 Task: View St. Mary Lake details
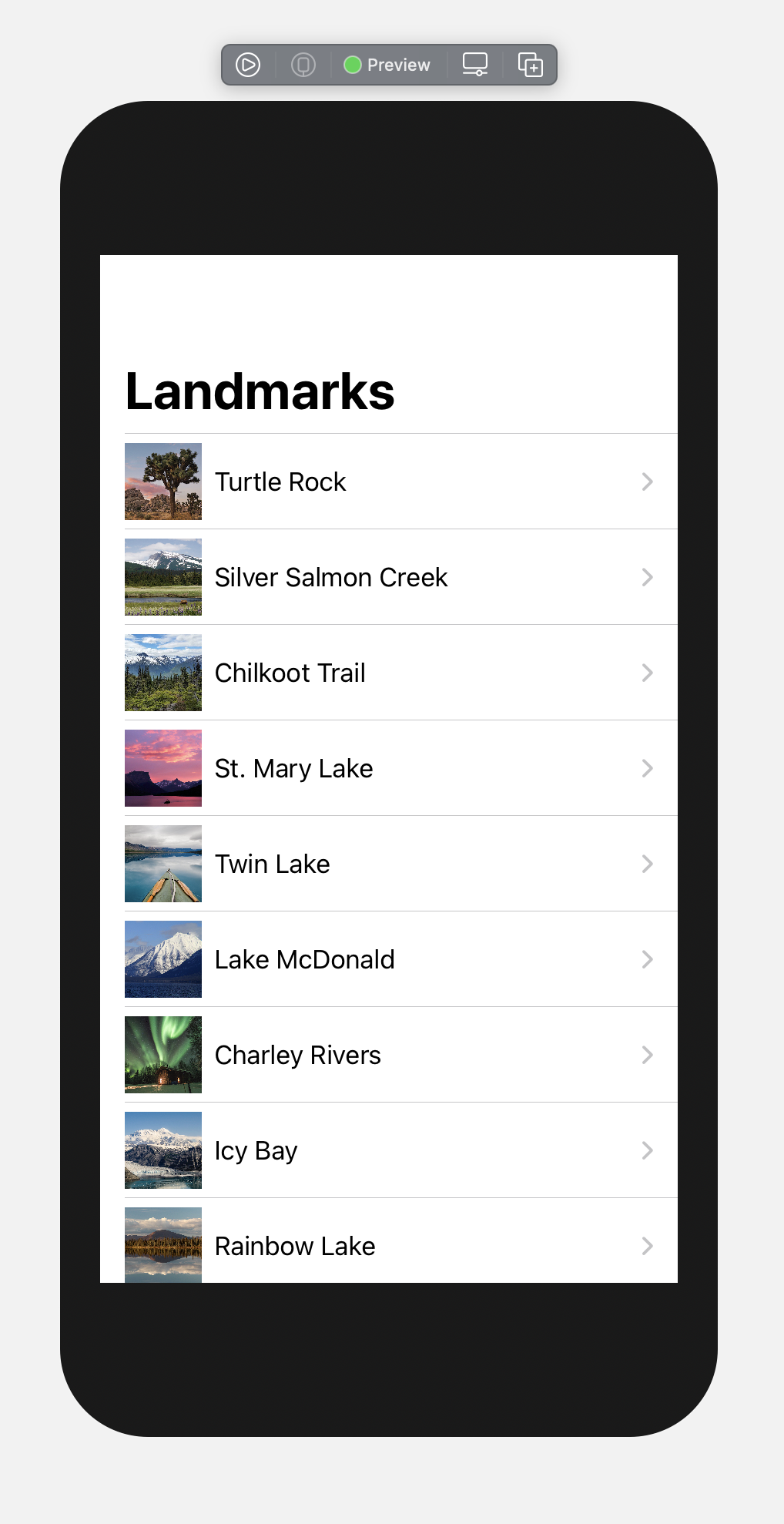point(388,768)
